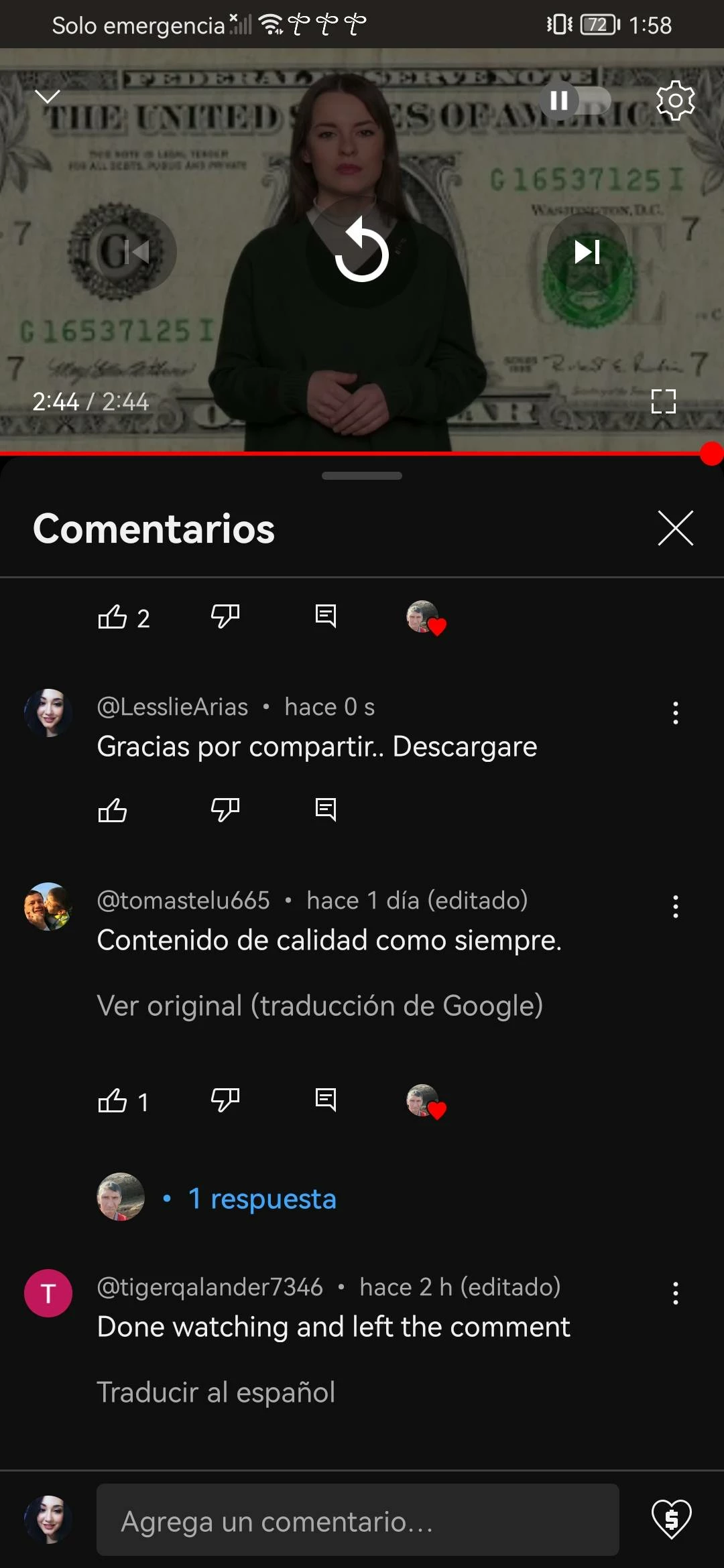Like @tomastelu665's comment

pos(113,1100)
